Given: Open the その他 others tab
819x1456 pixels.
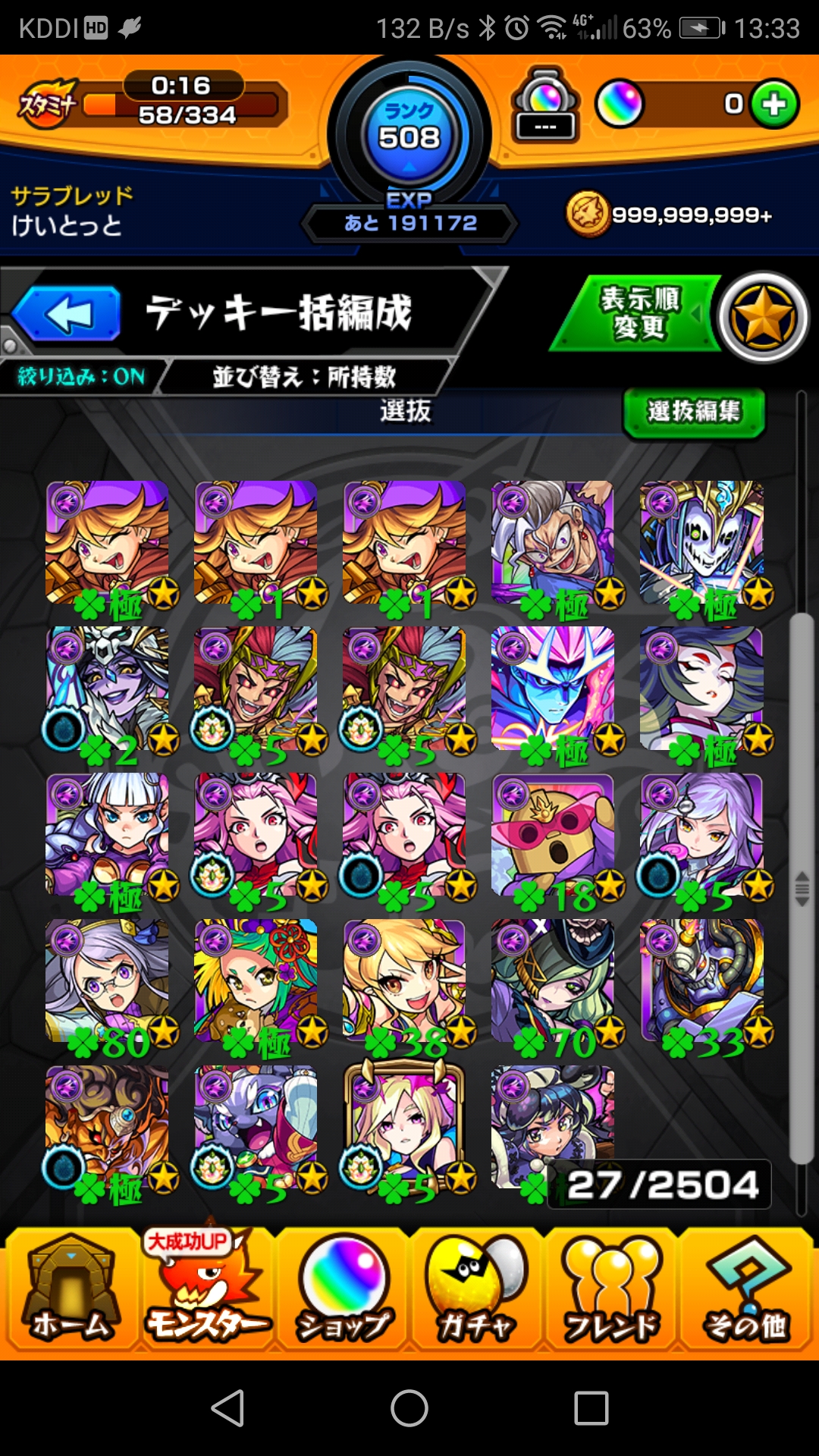Looking at the screenshot, I should (x=746, y=1290).
